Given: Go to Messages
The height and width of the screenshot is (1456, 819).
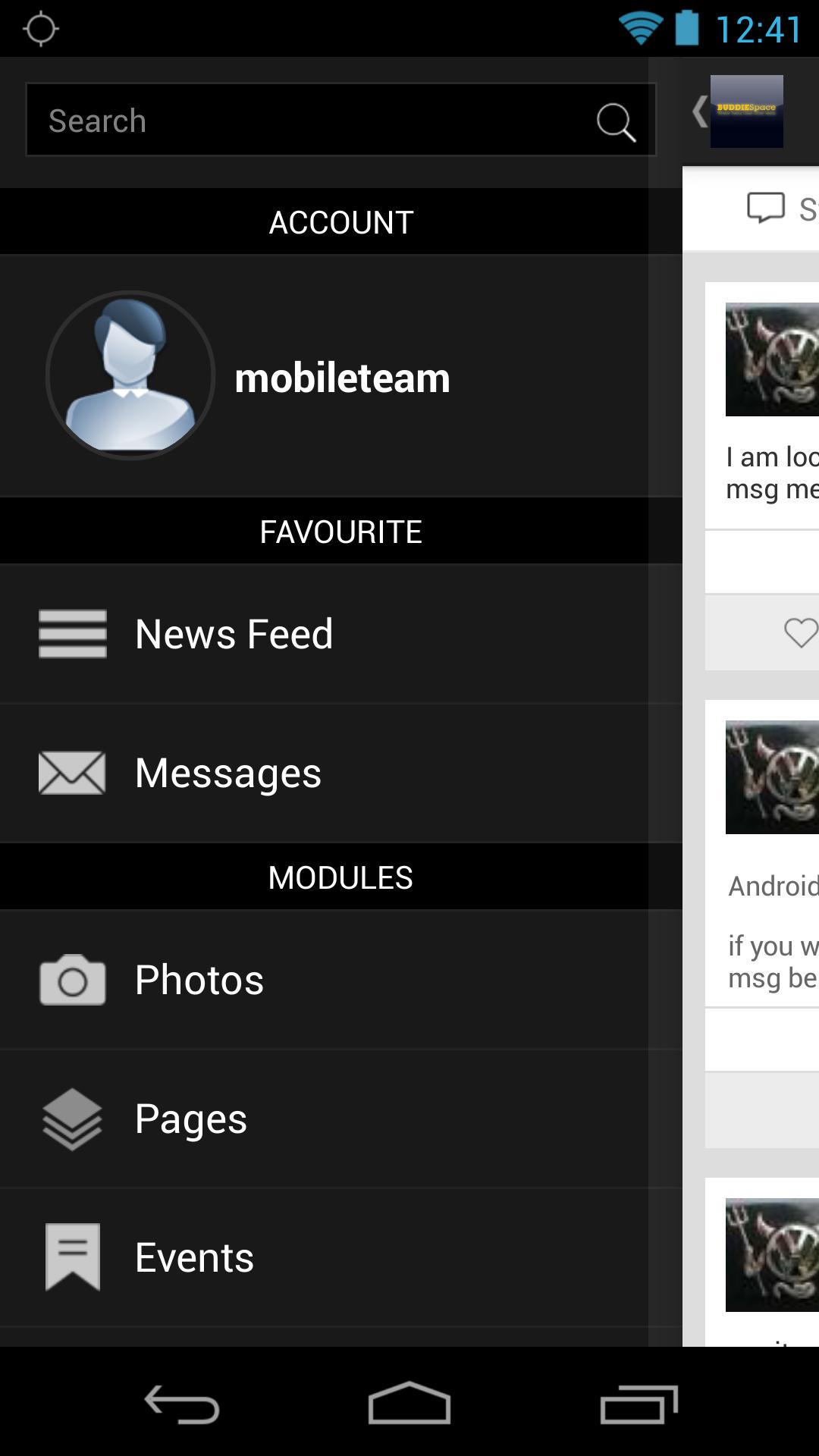Looking at the screenshot, I should coord(341,773).
